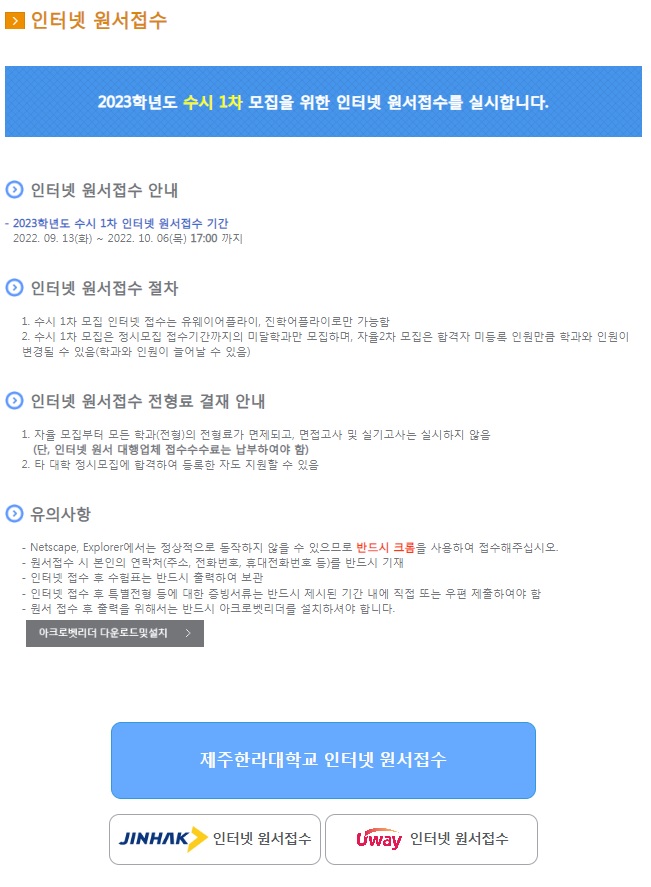
Task: Tap 아크로뱃리더 다운로드및설치 button
Action: coord(114,633)
